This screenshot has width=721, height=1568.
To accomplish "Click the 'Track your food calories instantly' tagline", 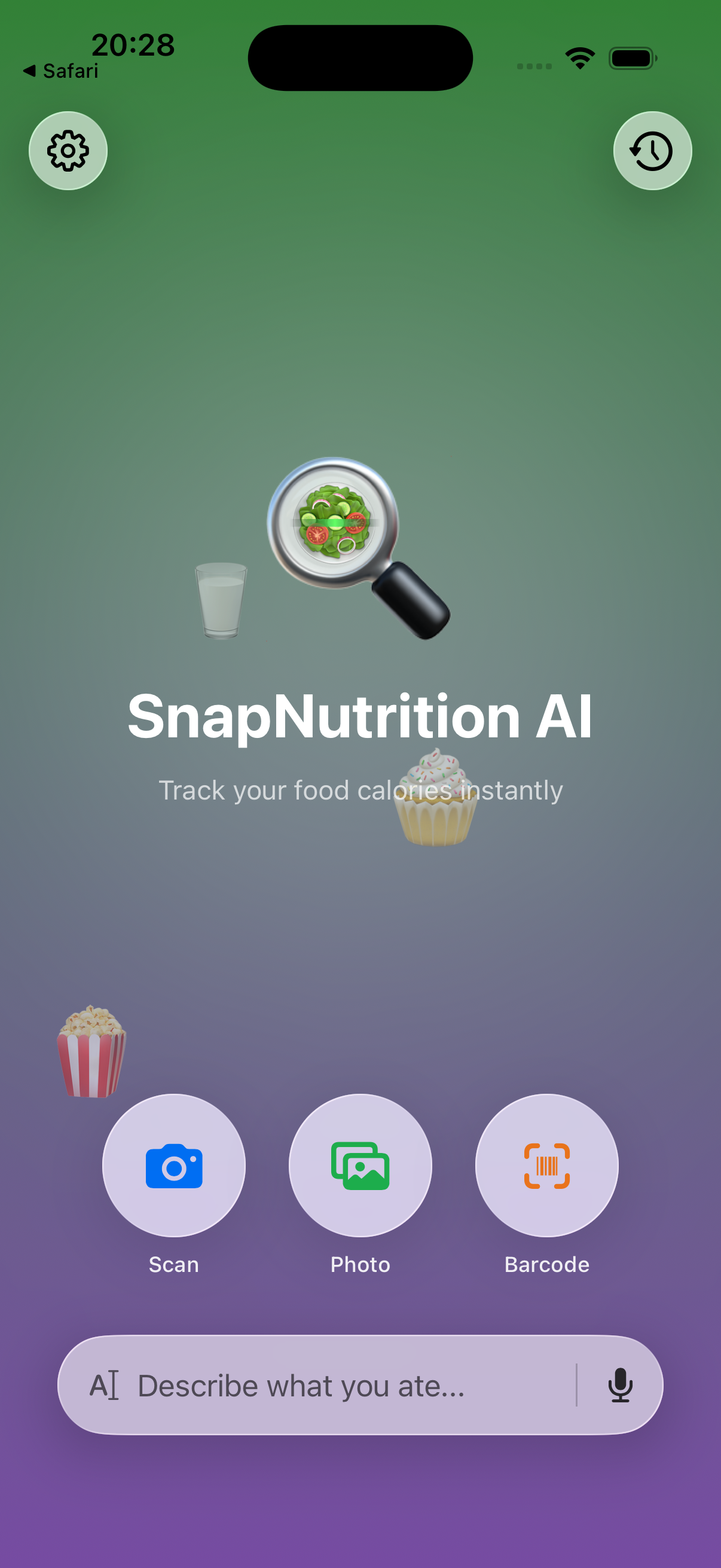I will [x=360, y=789].
